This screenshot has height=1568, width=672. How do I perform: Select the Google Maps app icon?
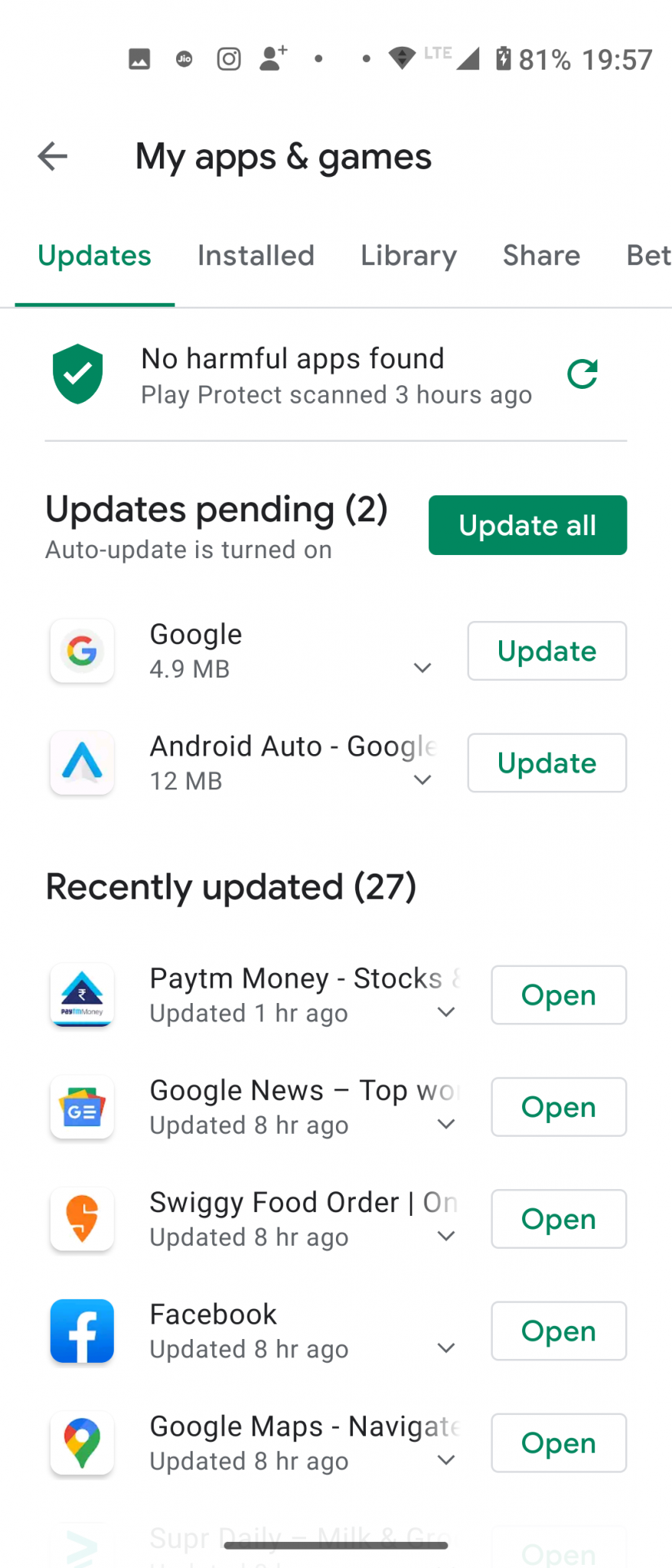click(82, 1443)
